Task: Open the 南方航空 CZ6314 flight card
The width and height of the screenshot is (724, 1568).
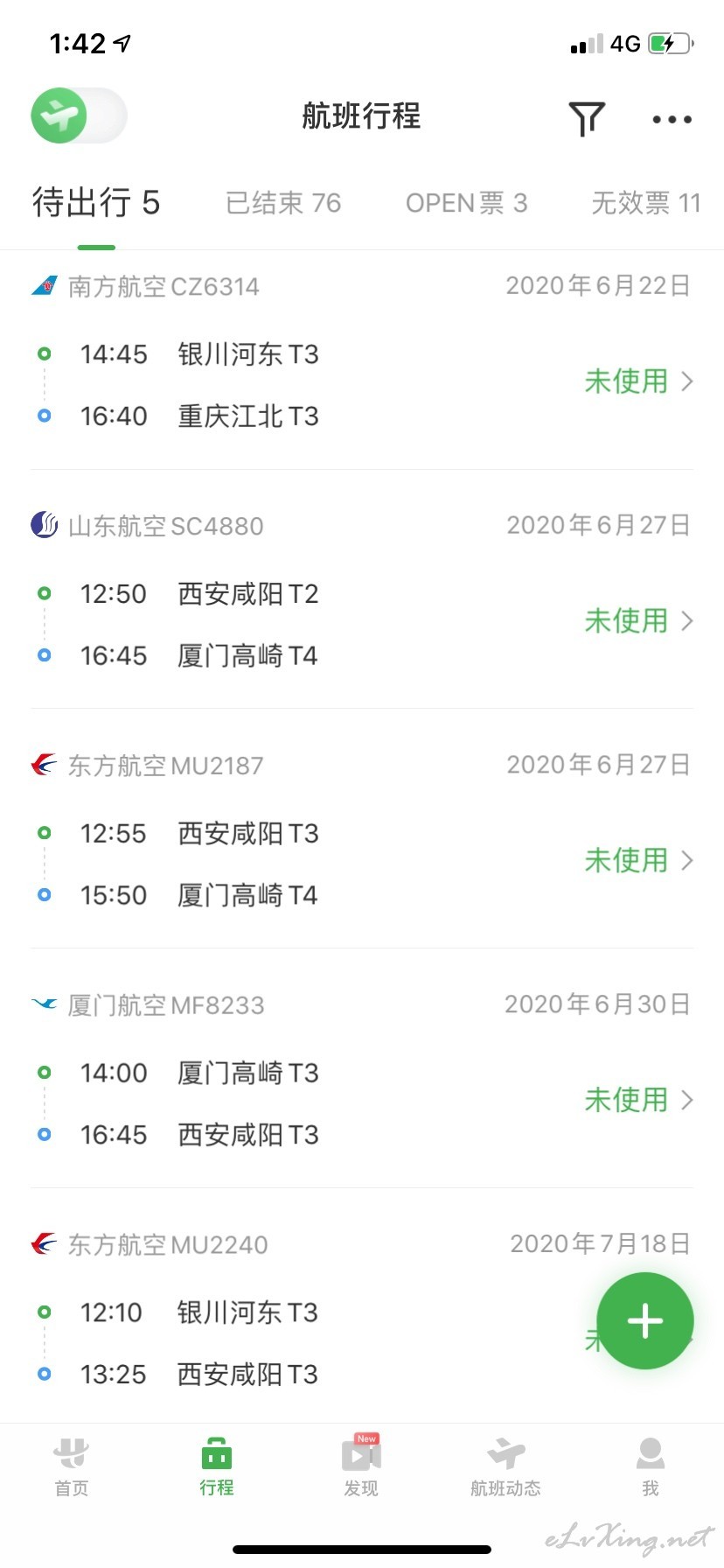Action: 362,360
